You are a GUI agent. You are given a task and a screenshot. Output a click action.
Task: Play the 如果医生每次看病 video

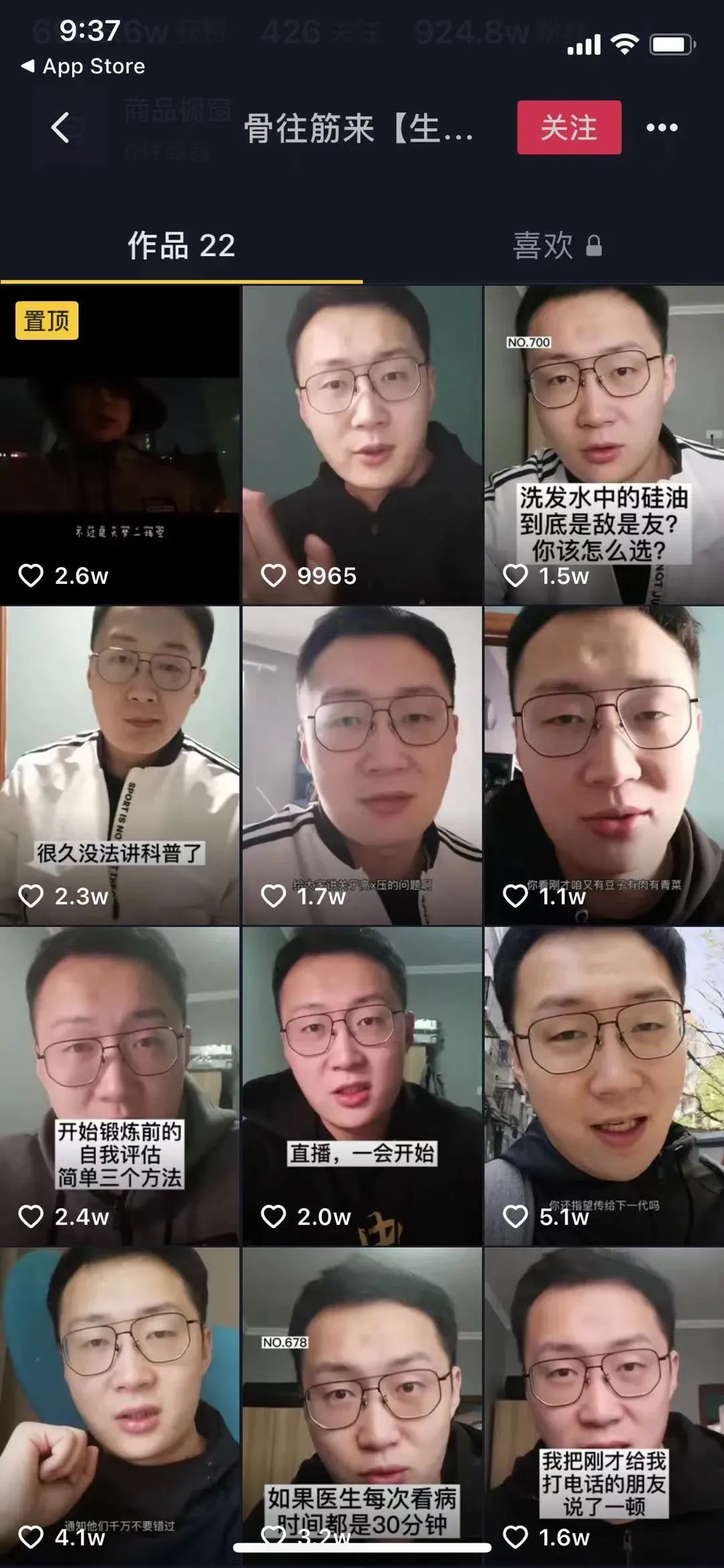coord(362,1401)
